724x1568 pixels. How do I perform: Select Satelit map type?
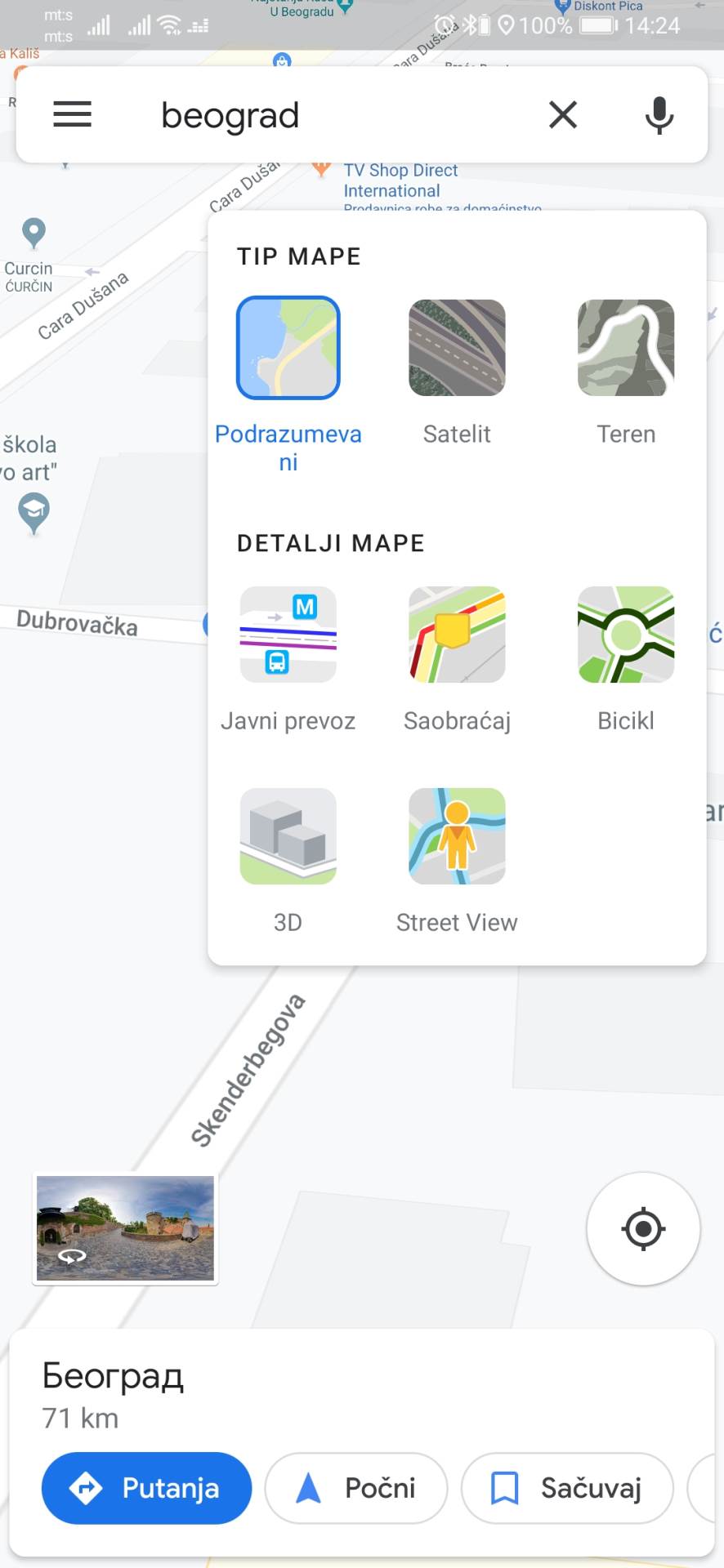tap(456, 347)
